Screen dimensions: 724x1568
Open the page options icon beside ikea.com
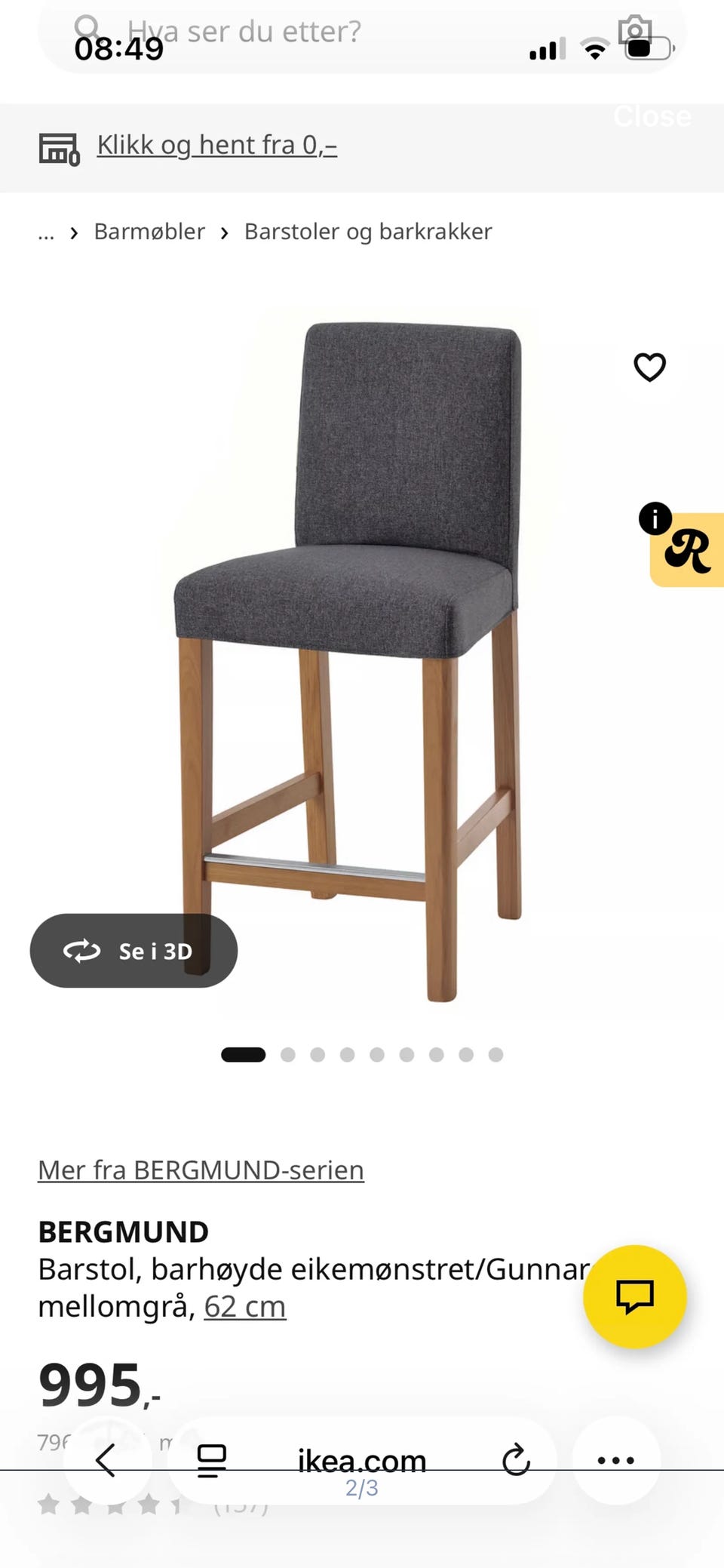click(x=212, y=1460)
